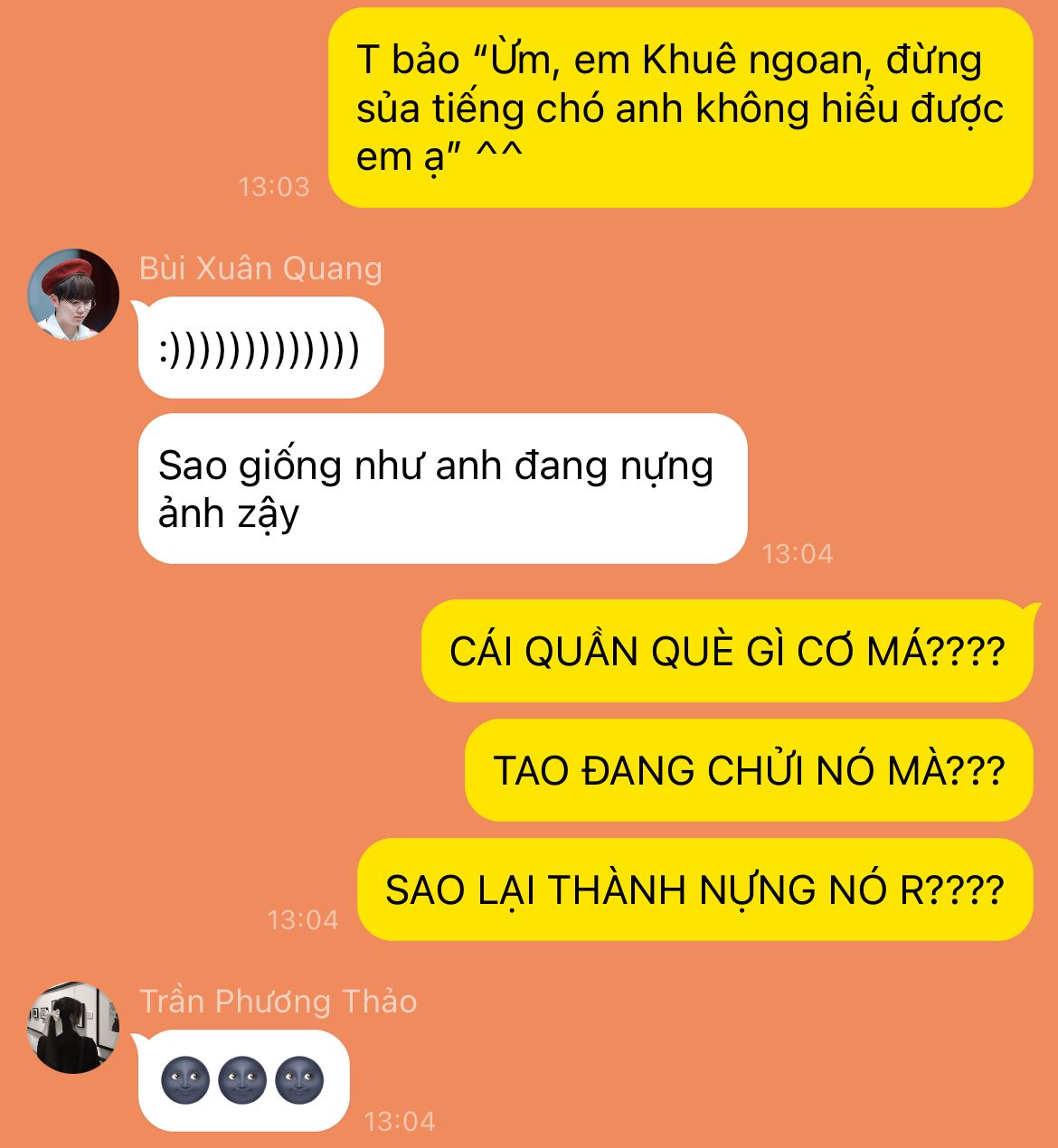The height and width of the screenshot is (1148, 1058).
Task: Open Bùi Xuân Quang's profile picture
Action: (x=73, y=295)
